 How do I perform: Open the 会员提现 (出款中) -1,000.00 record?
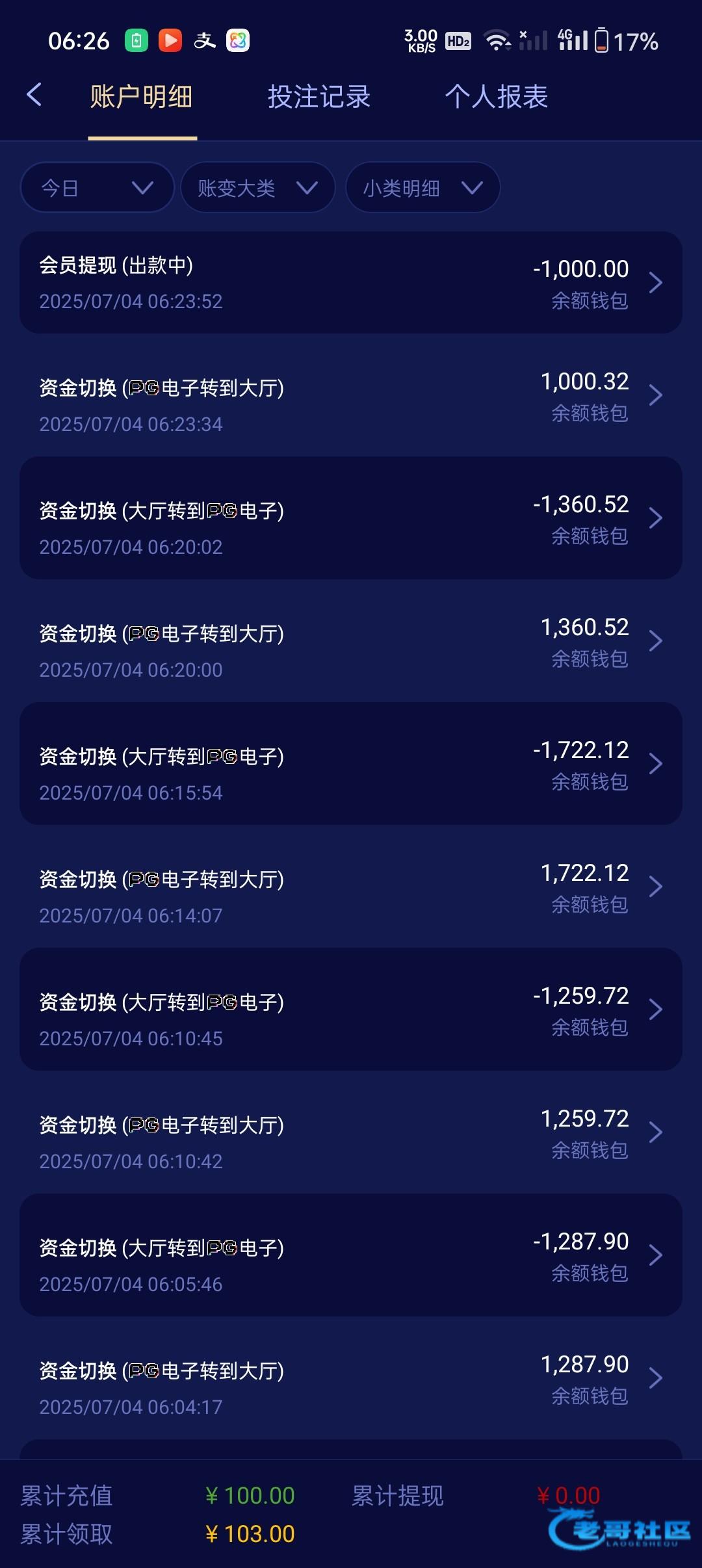pos(351,283)
